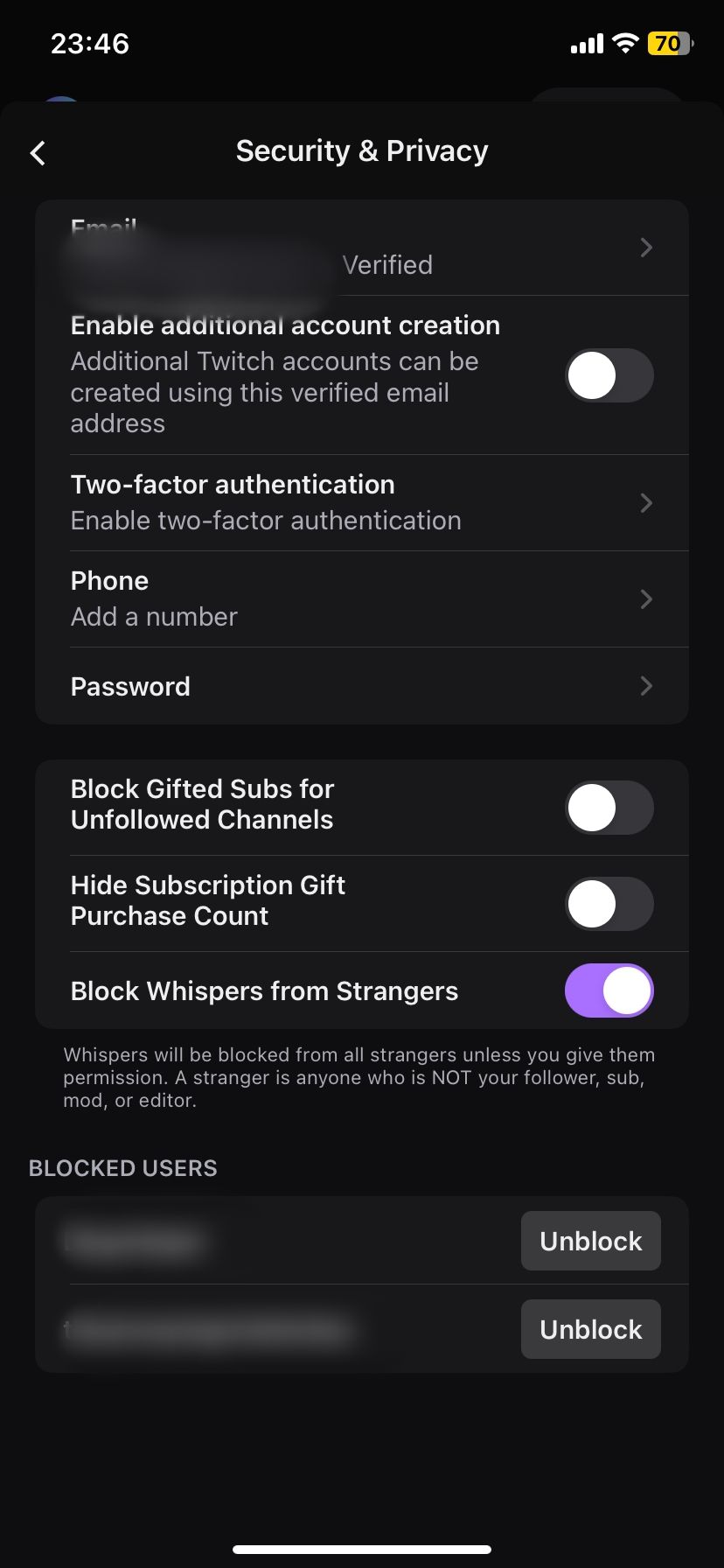Enable Block Gifted Subs for Unfollowed Channels
The image size is (724, 1568).
(609, 807)
